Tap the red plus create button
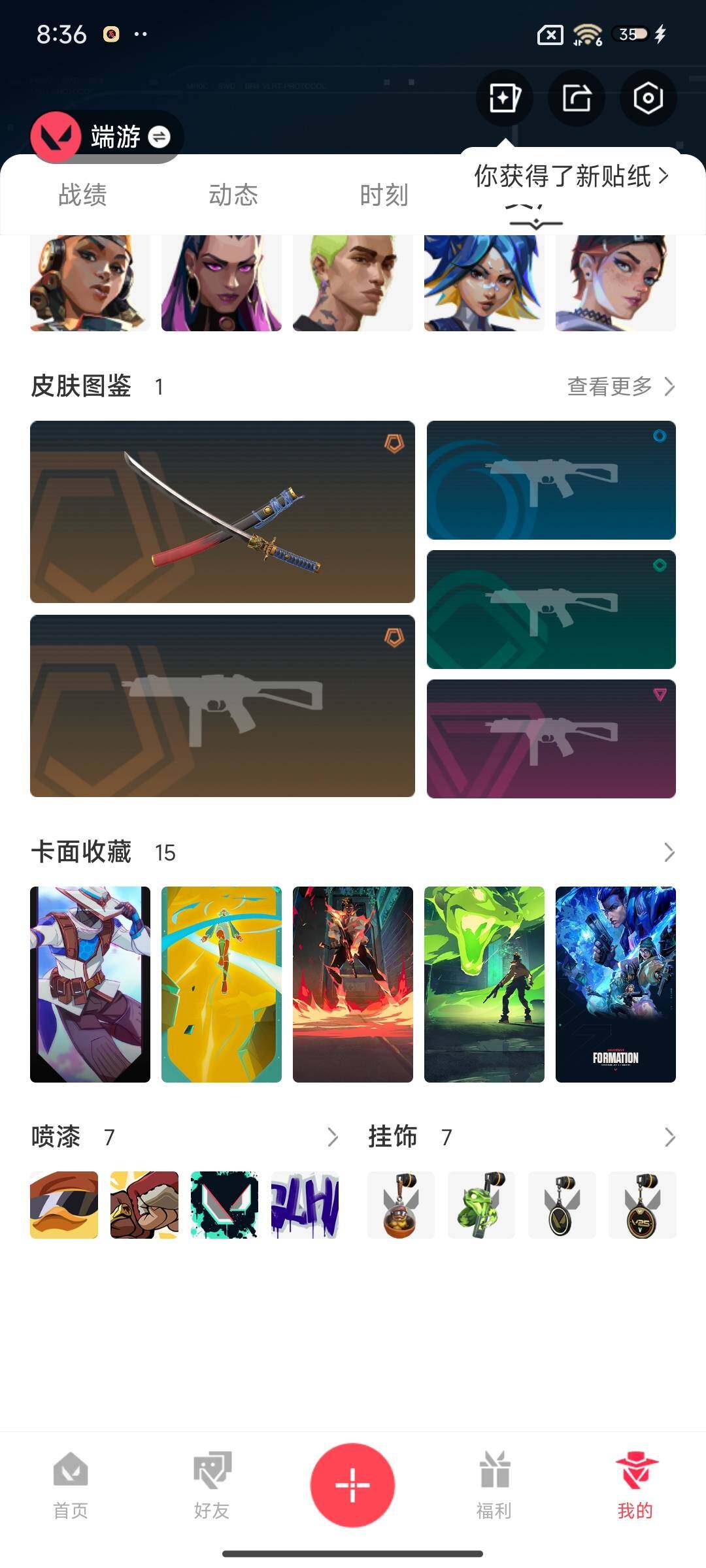 pos(352,1485)
